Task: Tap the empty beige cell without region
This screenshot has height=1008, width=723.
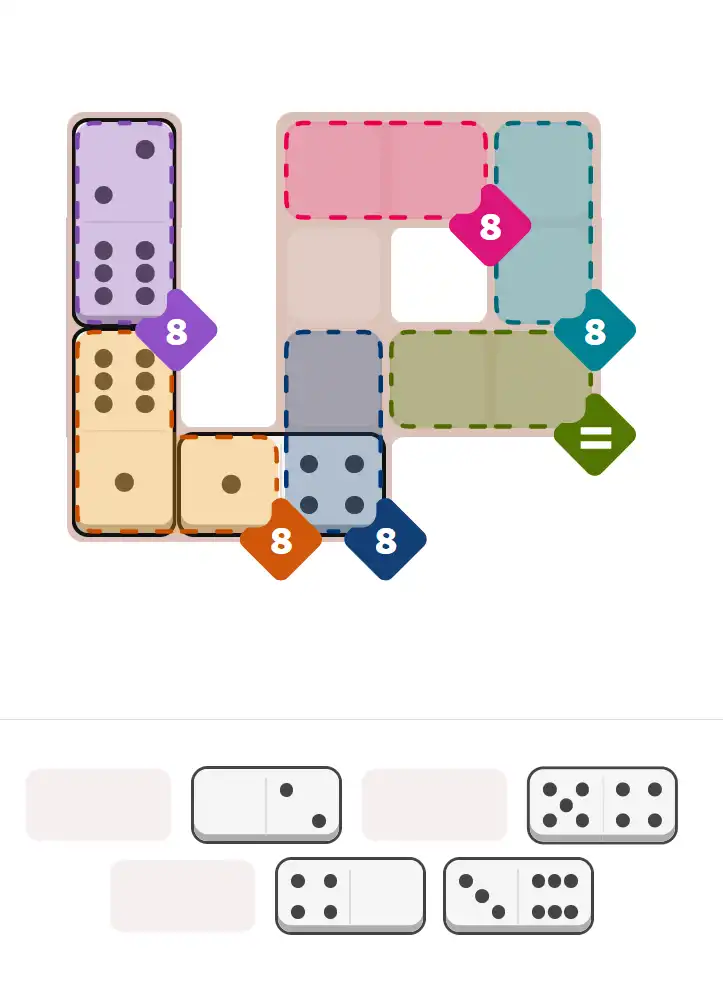Action: point(334,274)
